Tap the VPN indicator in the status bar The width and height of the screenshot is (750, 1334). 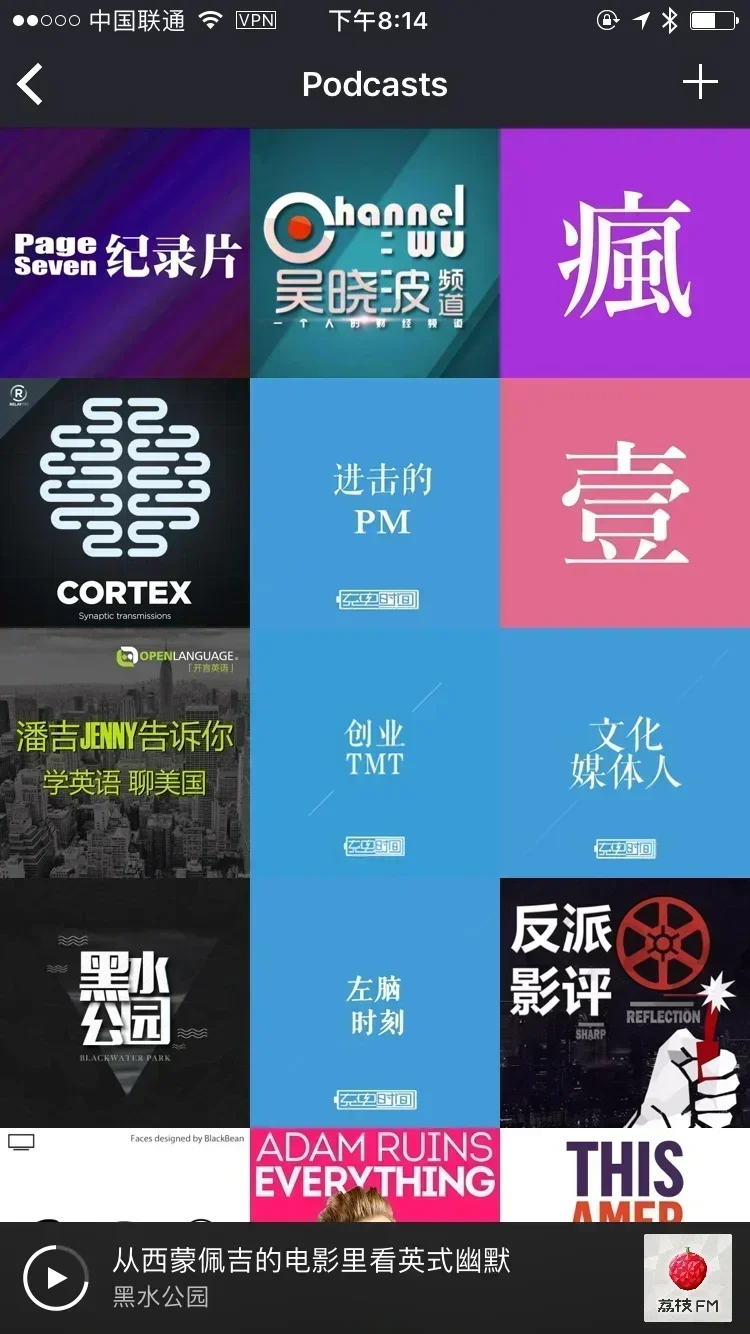coord(256,20)
